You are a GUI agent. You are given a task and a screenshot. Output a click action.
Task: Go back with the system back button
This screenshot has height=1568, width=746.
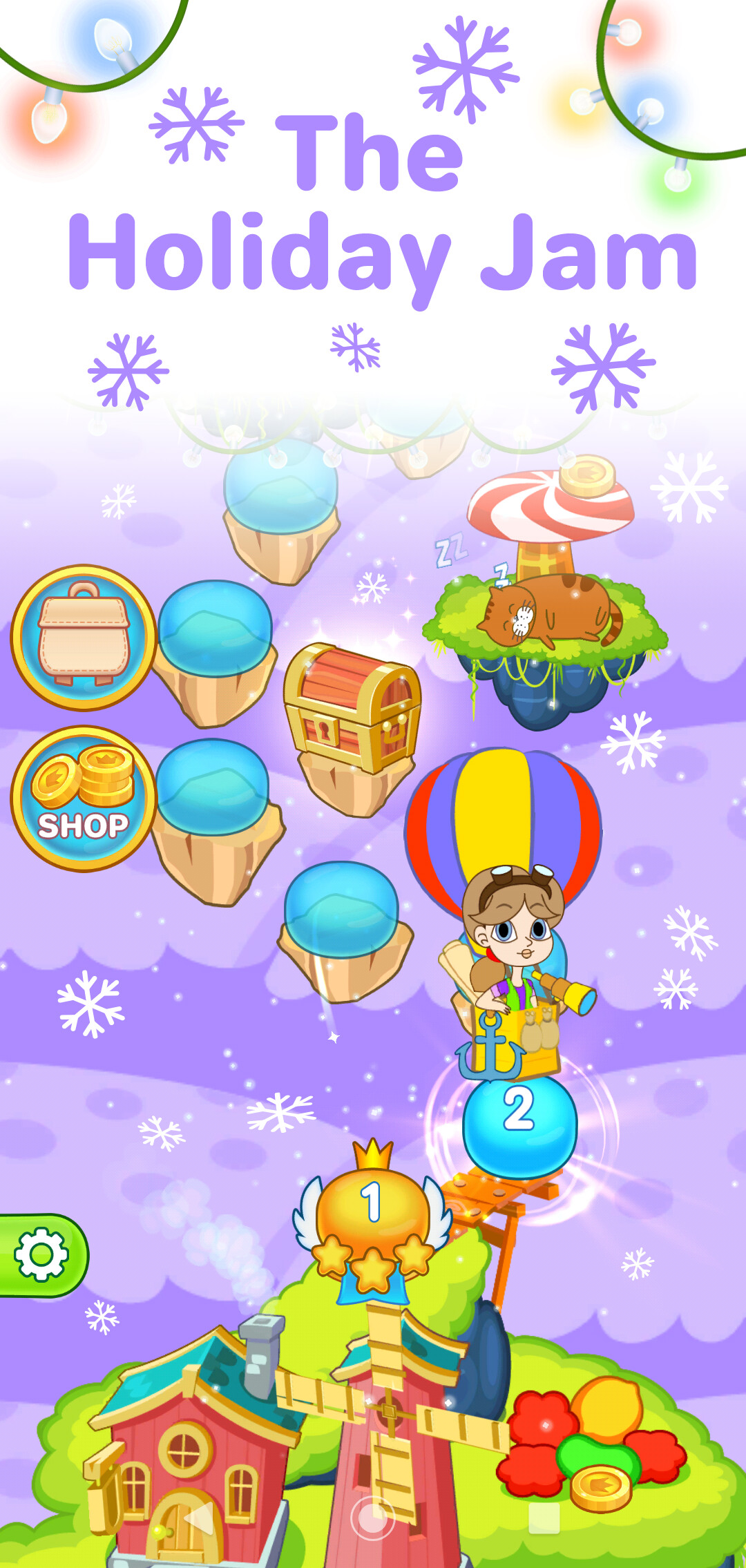click(x=200, y=1518)
